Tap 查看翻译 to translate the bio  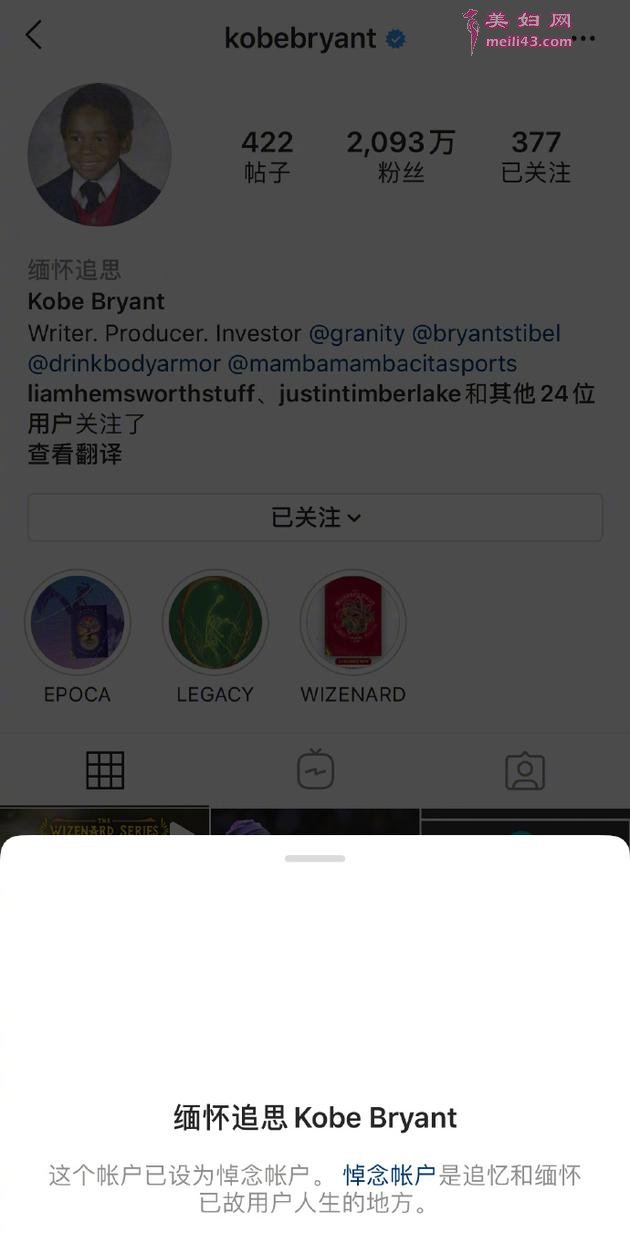pos(75,454)
